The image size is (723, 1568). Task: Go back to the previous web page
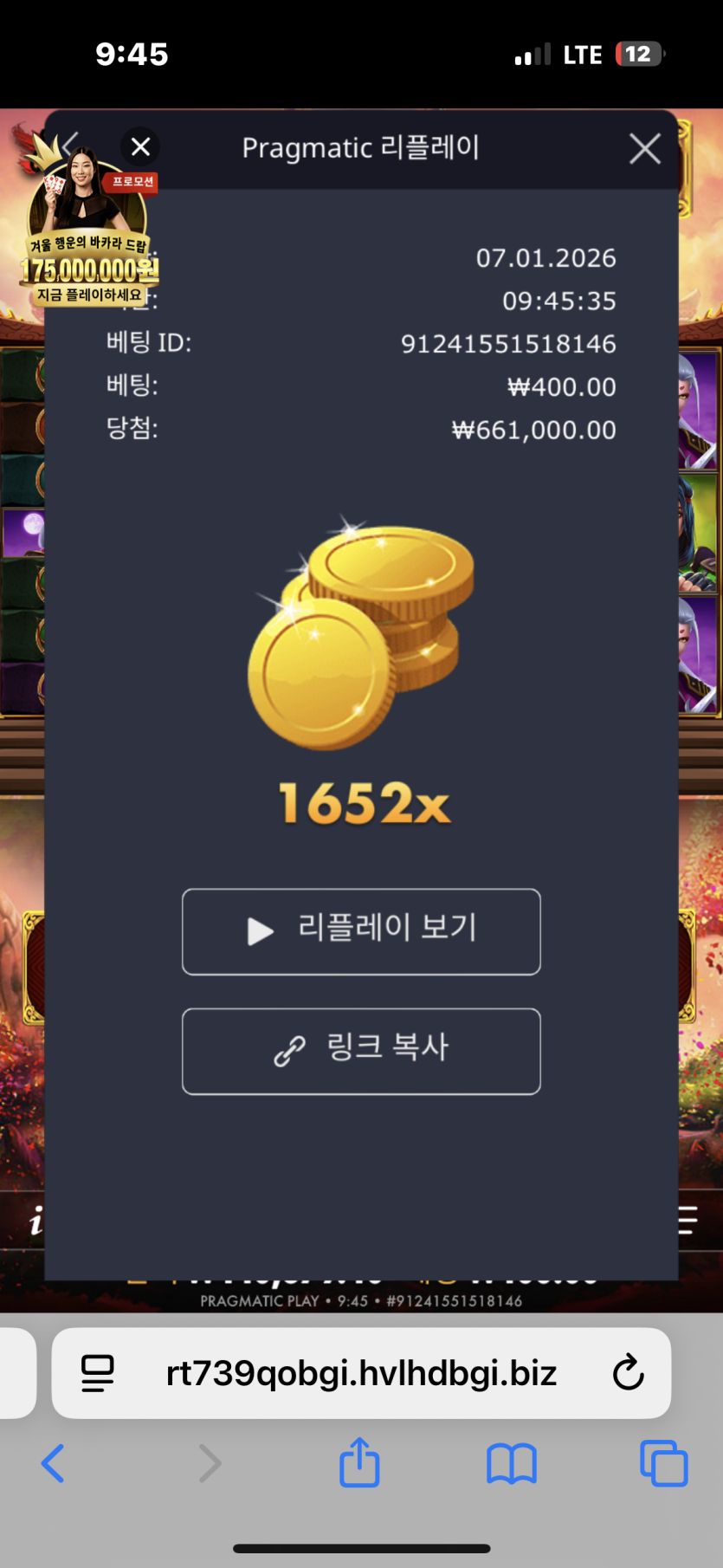[54, 1463]
